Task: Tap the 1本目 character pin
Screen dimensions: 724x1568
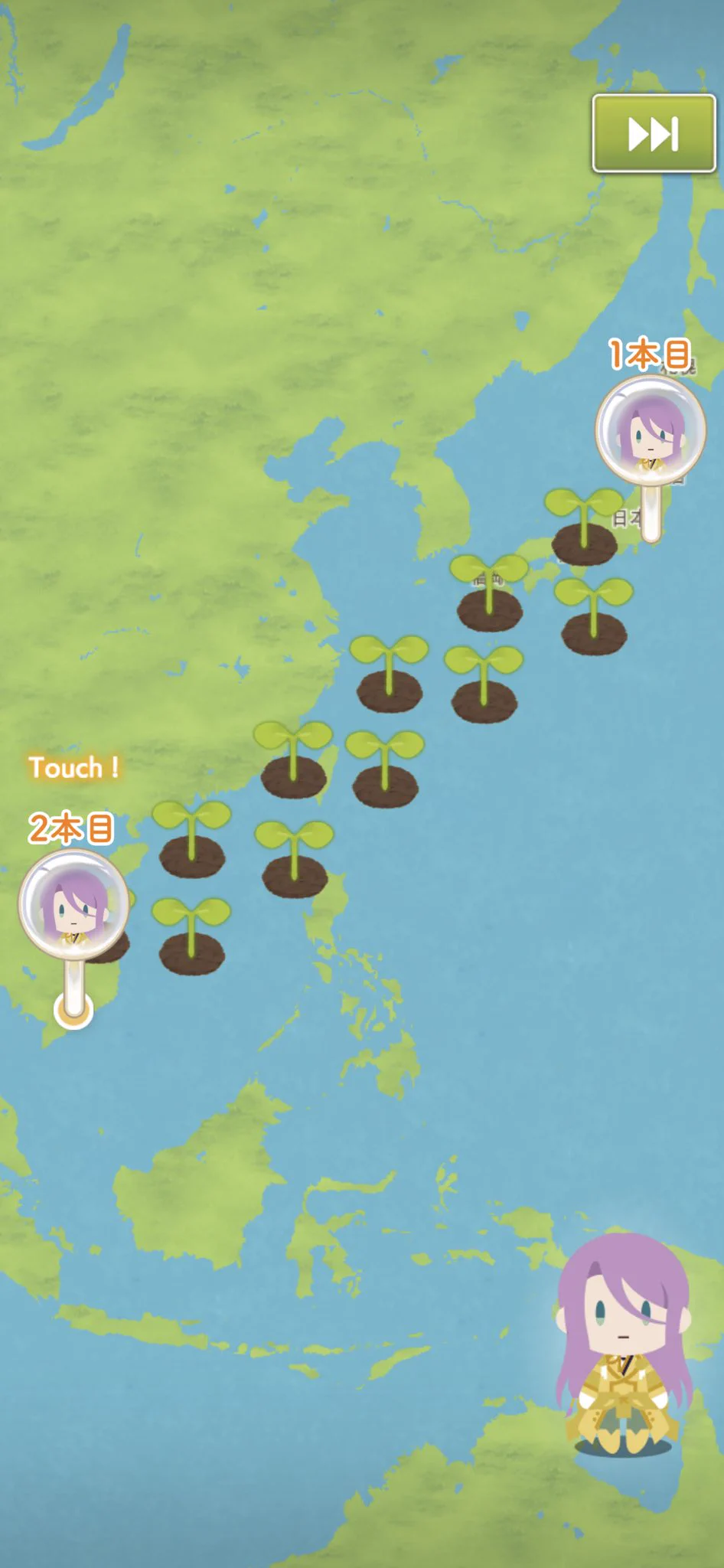Action: tap(650, 431)
